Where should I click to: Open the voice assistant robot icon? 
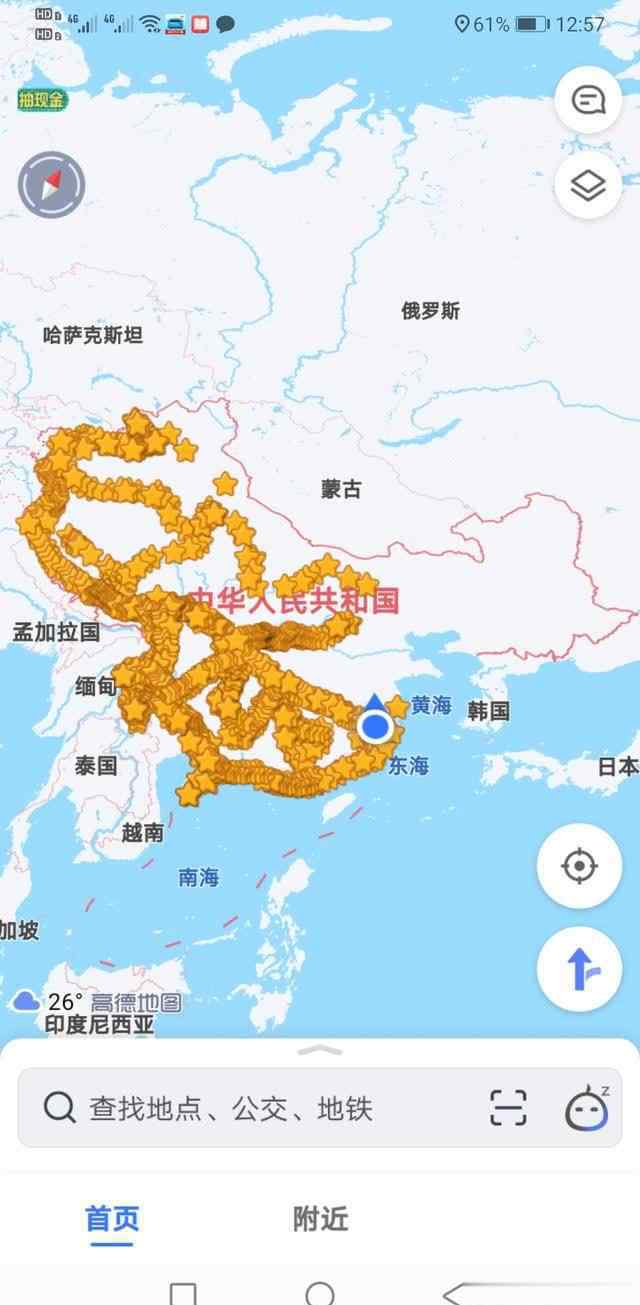[x=587, y=1108]
